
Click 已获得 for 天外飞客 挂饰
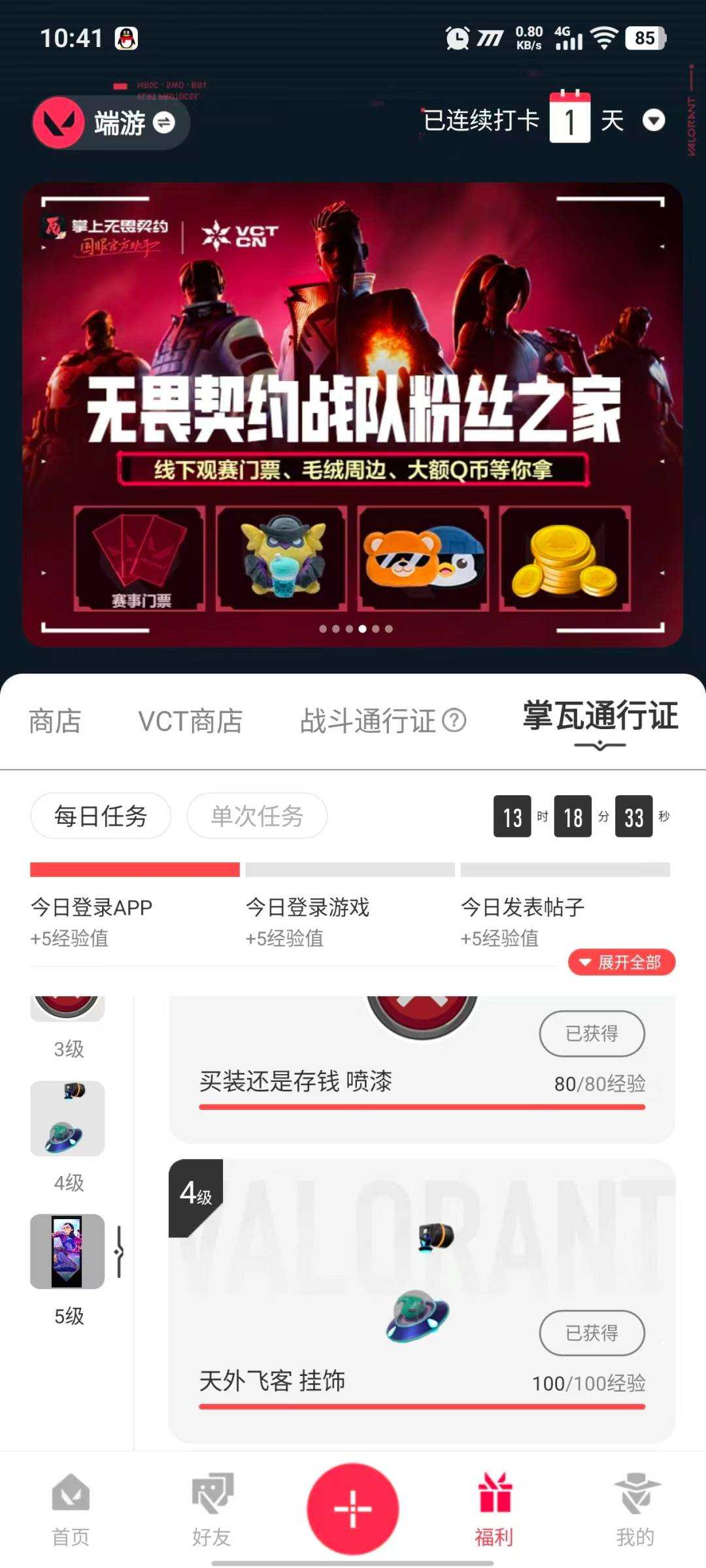(592, 1333)
